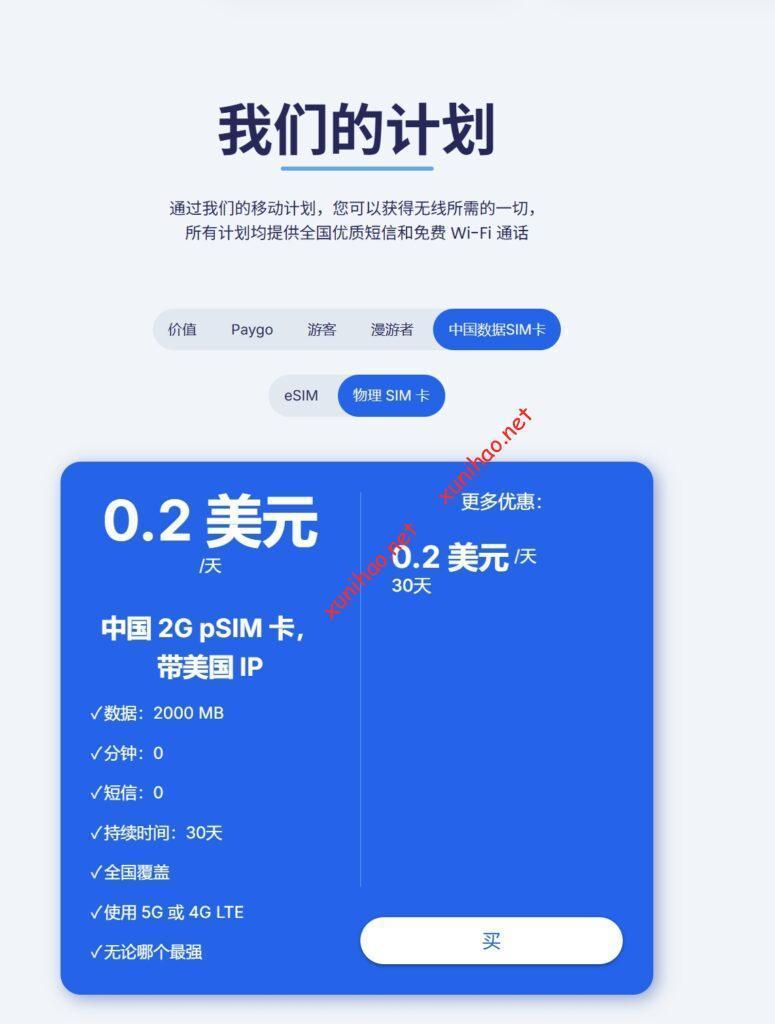Switch to the 价值 plan tab
Viewport: 775px width, 1024px height.
[182, 330]
